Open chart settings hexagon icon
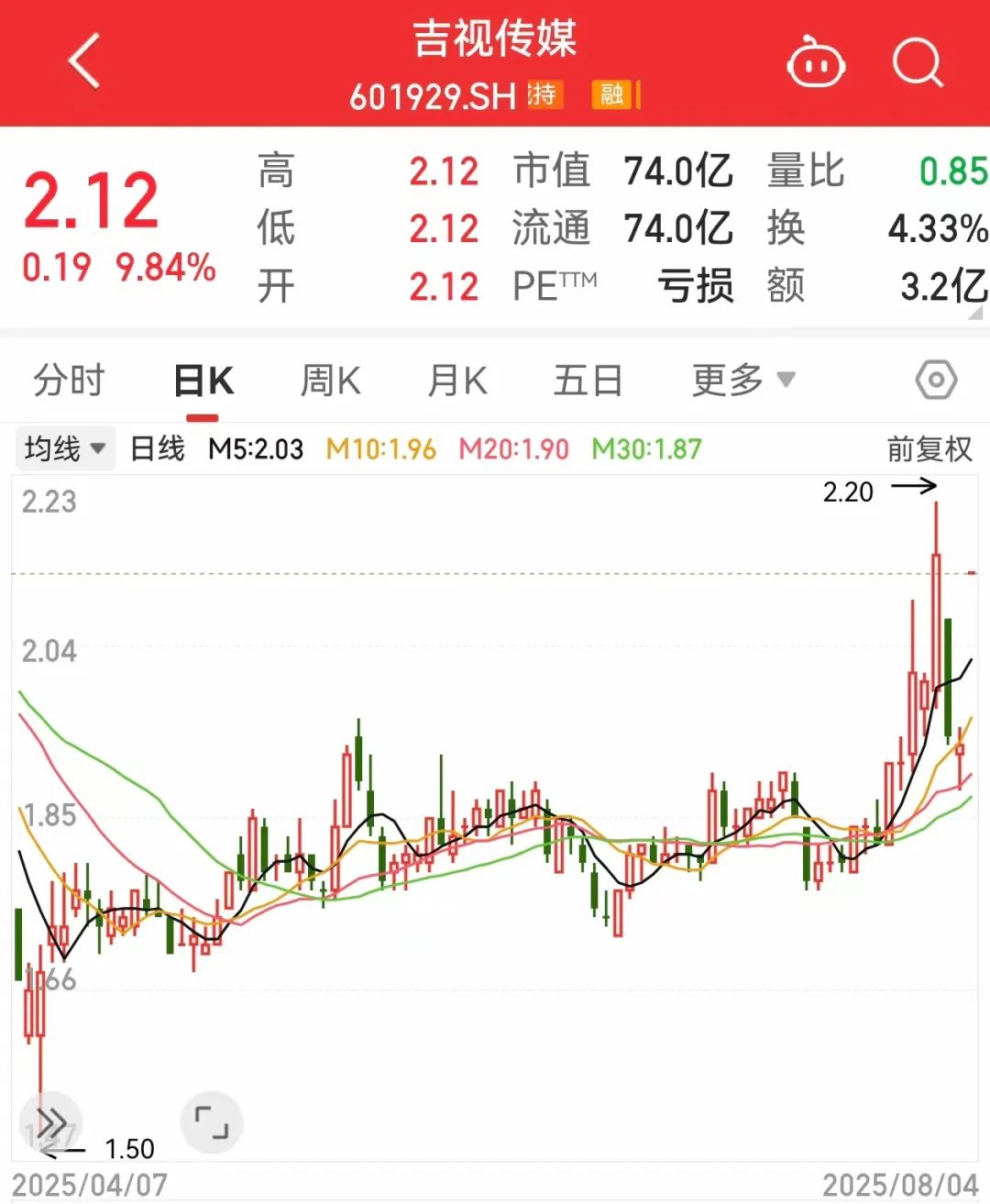The width and height of the screenshot is (990, 1204). (x=936, y=380)
